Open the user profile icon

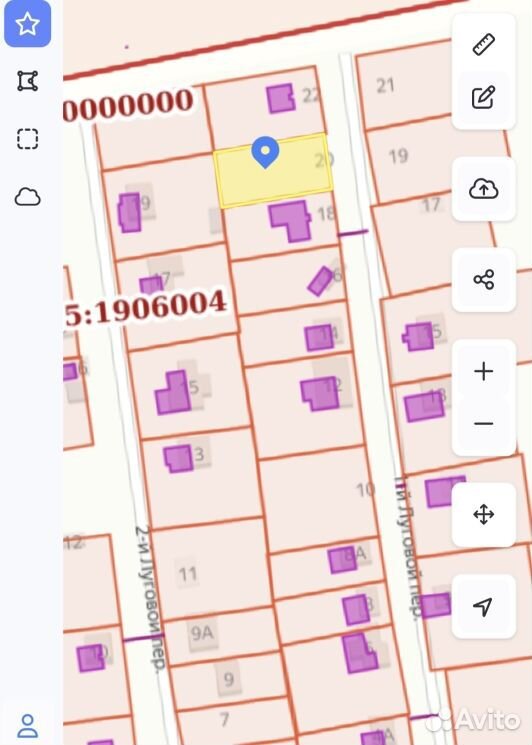click(28, 726)
